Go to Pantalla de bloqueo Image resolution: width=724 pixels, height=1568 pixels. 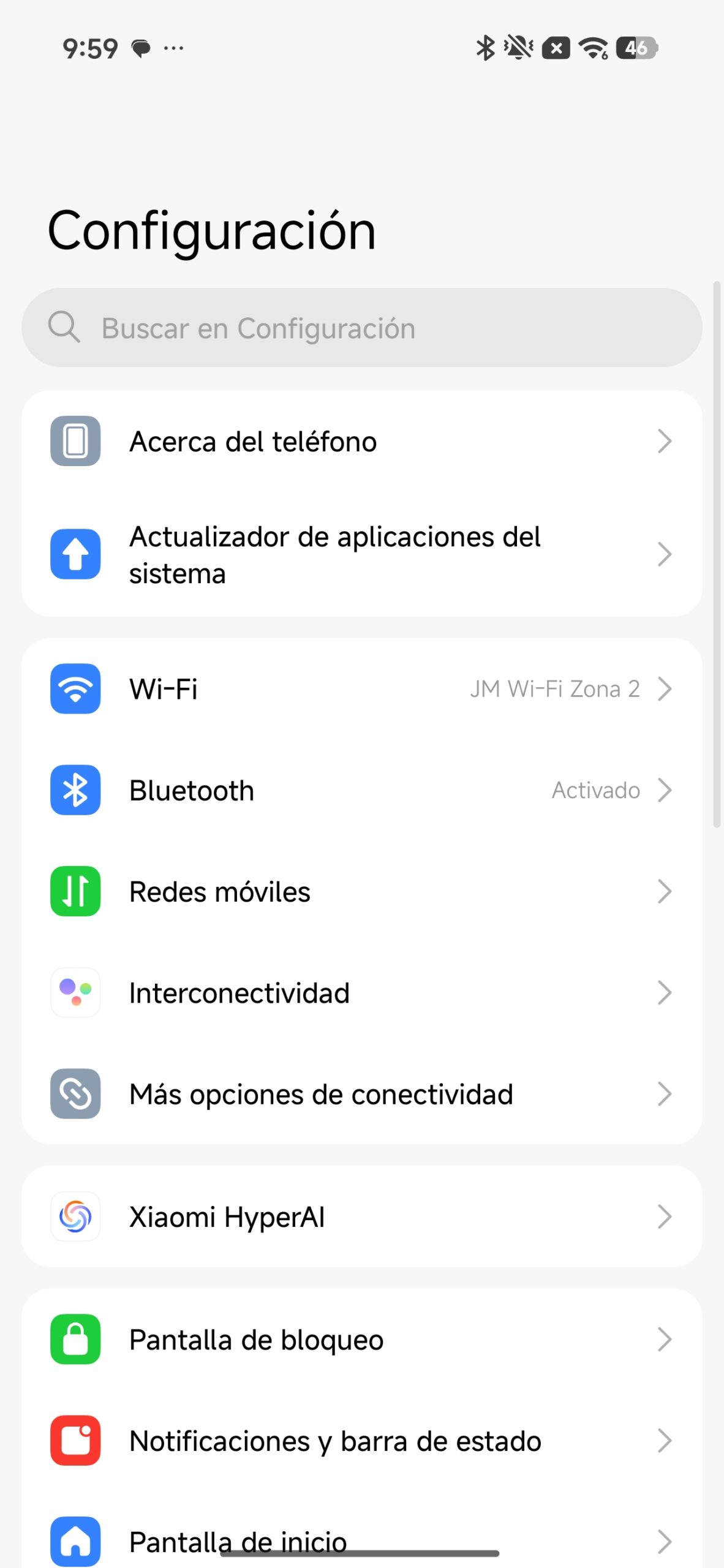(361, 1340)
